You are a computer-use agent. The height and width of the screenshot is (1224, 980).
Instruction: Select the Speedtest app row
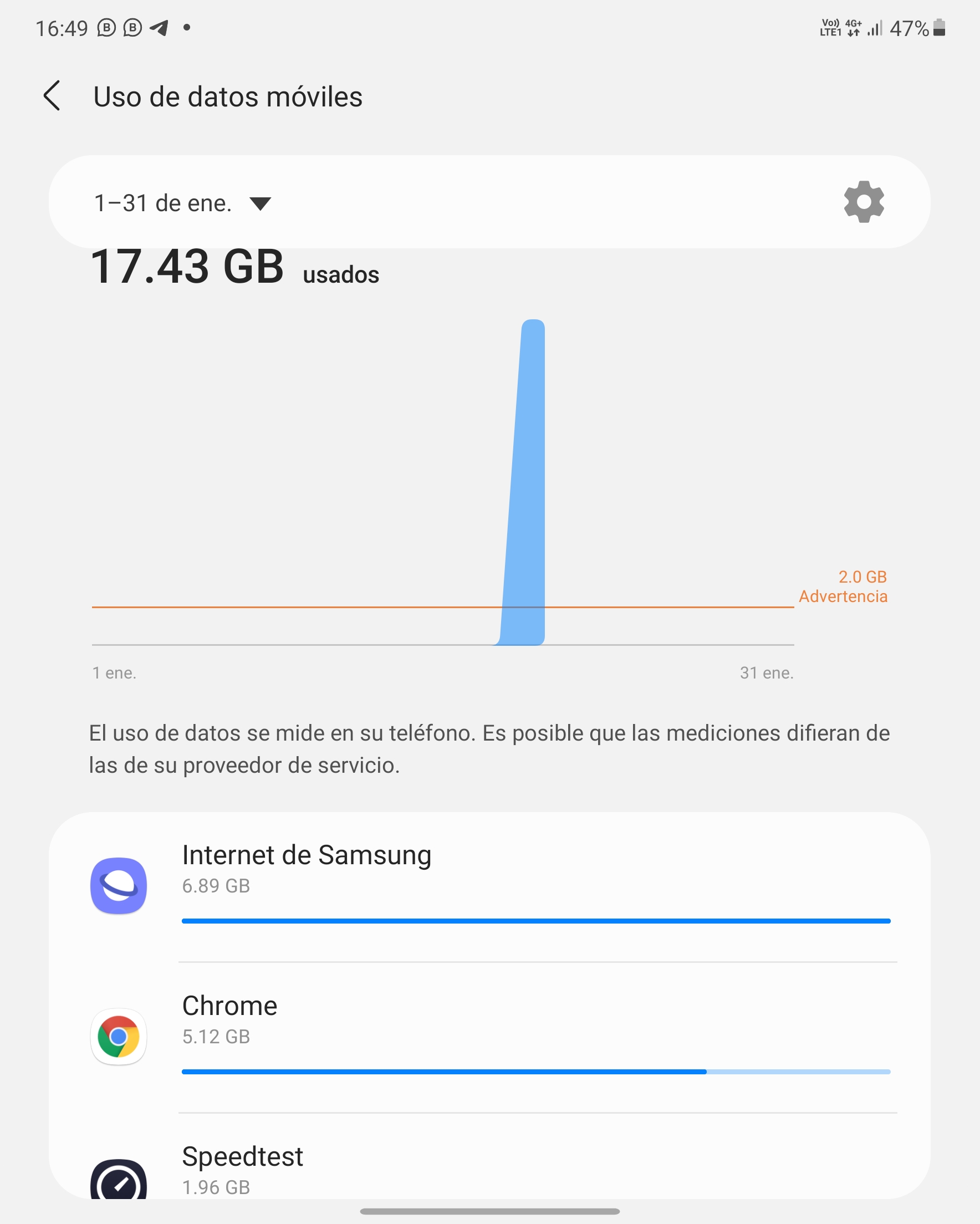(488, 1171)
